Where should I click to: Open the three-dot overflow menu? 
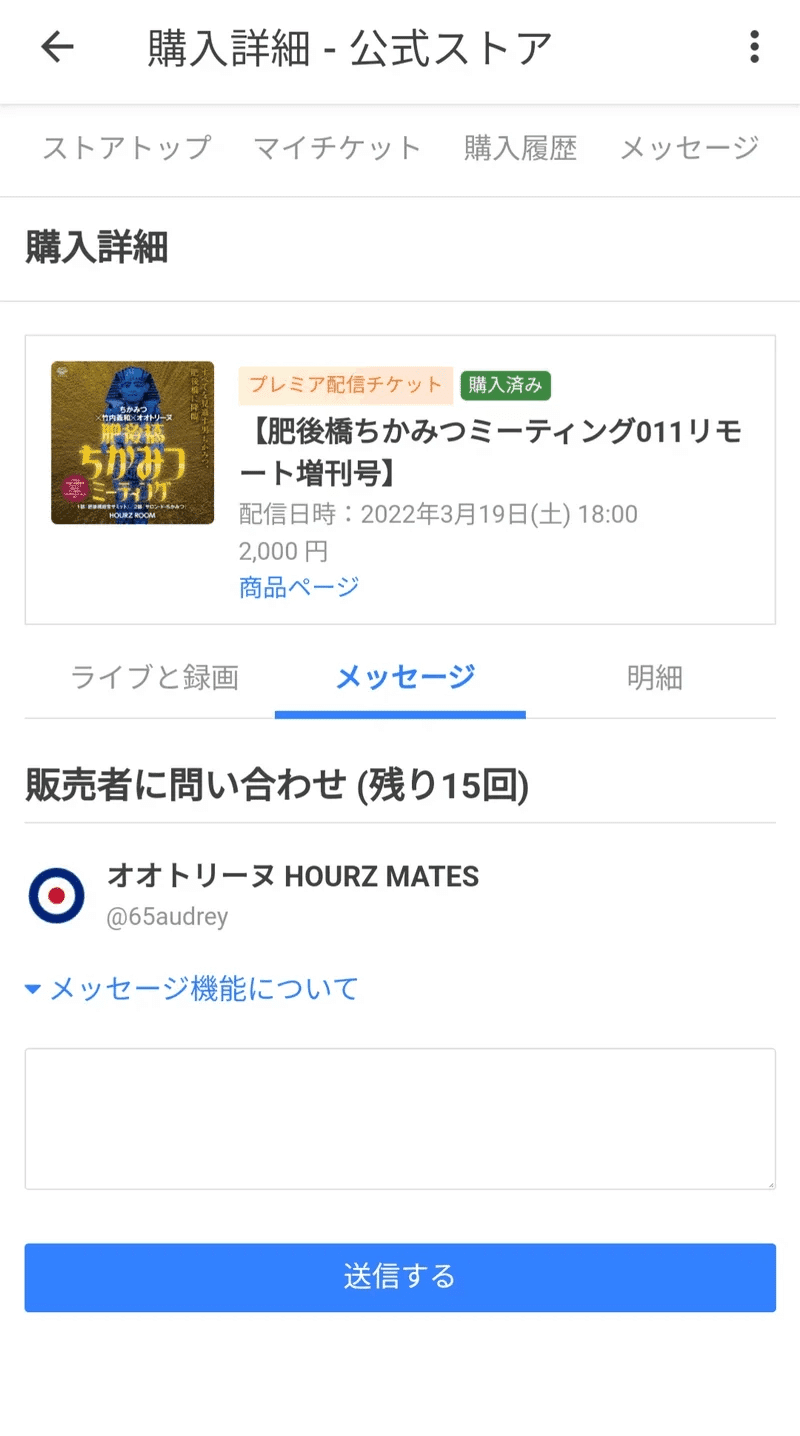pyautogui.click(x=754, y=47)
